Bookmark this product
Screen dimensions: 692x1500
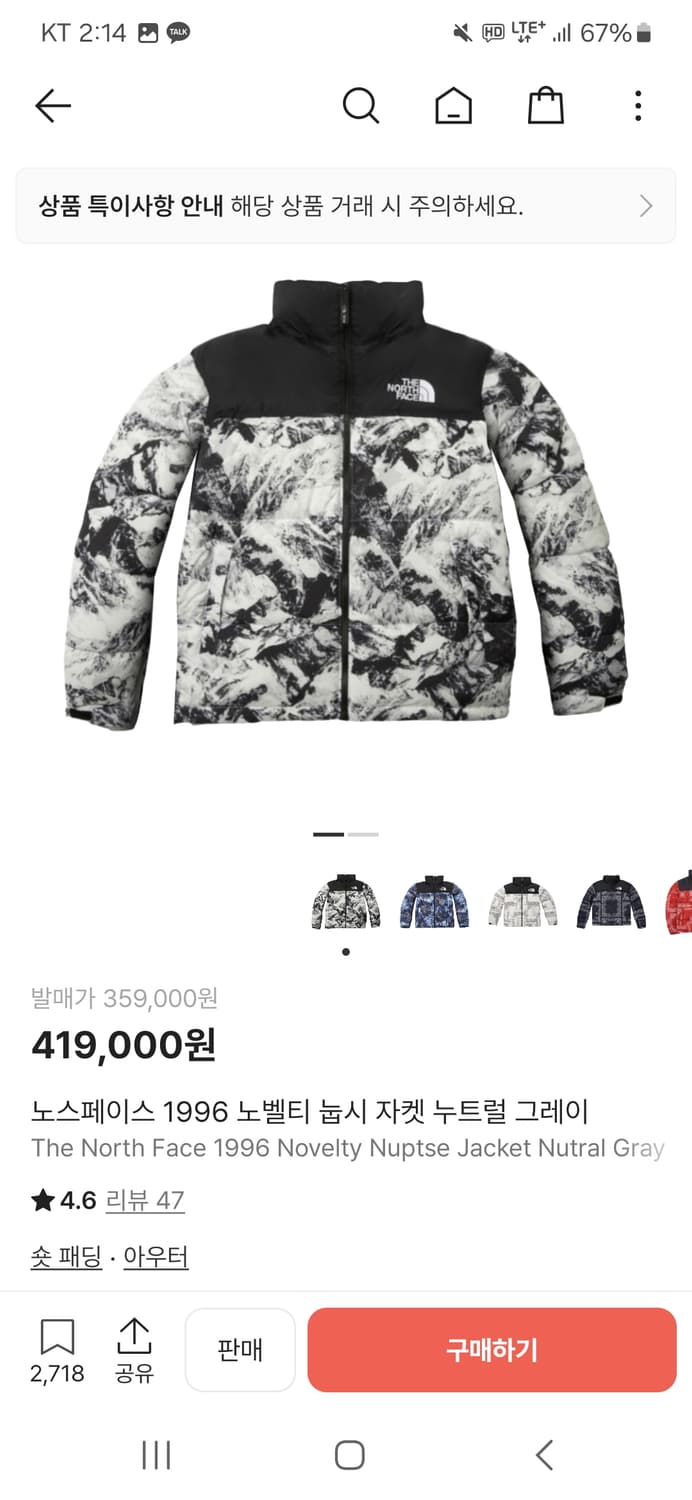tap(57, 1348)
